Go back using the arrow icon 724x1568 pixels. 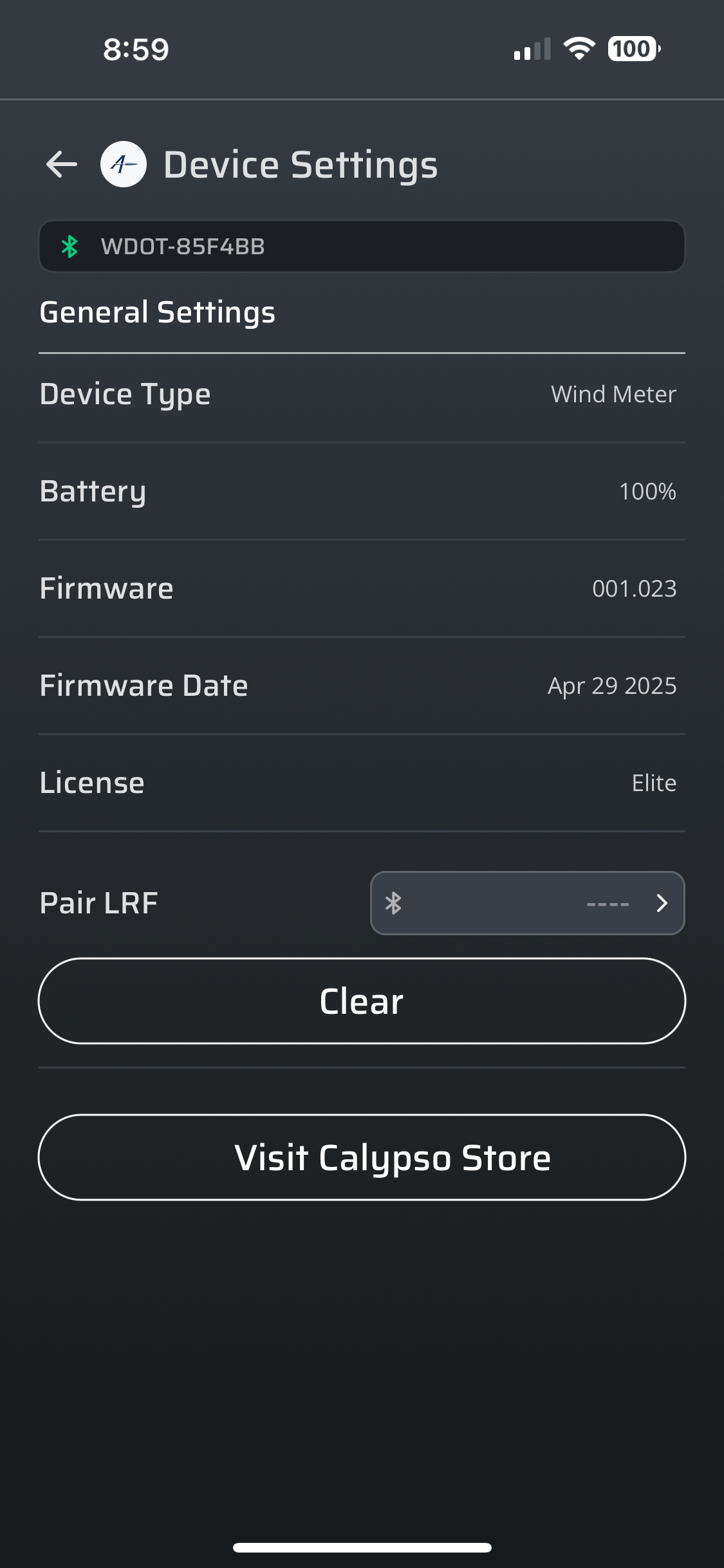click(62, 164)
